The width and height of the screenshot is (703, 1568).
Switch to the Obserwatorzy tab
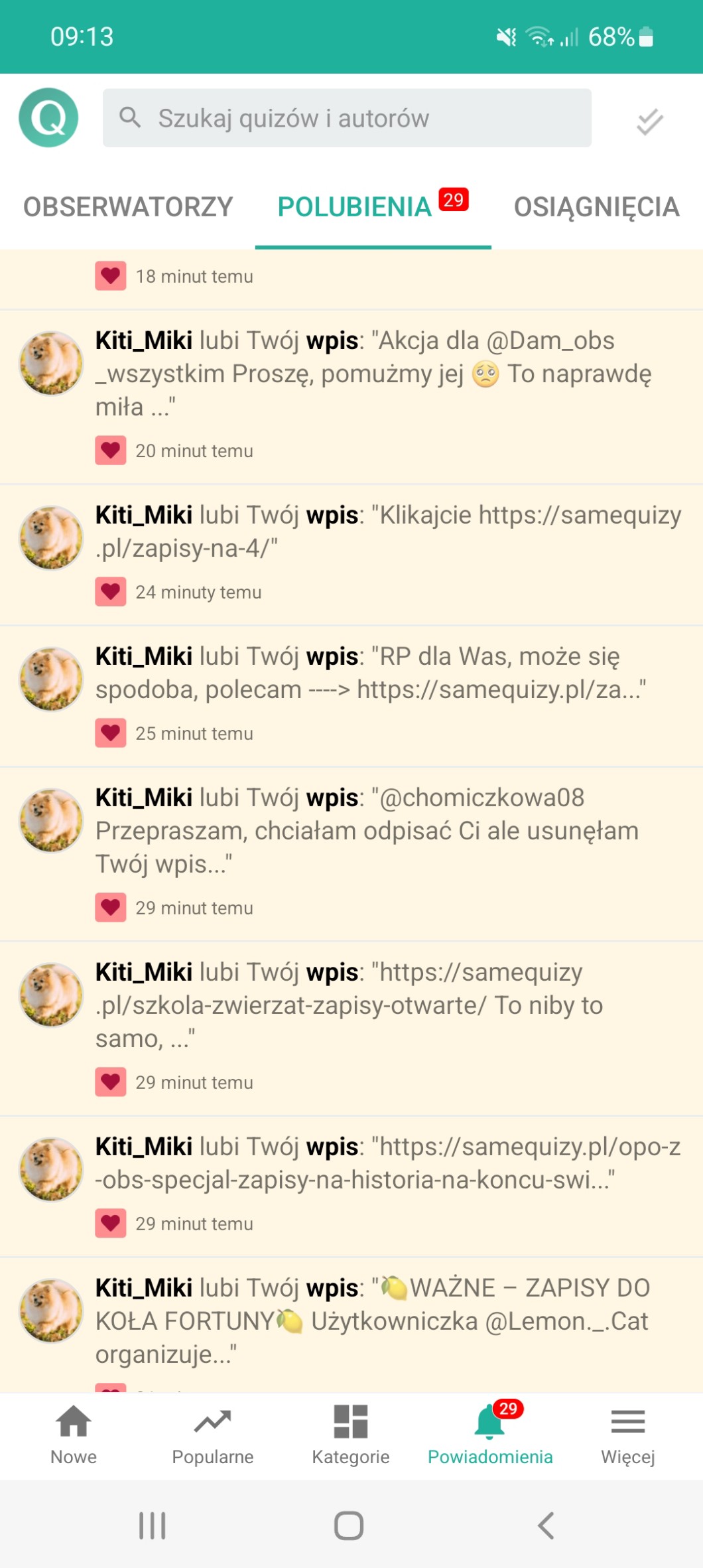point(128,207)
